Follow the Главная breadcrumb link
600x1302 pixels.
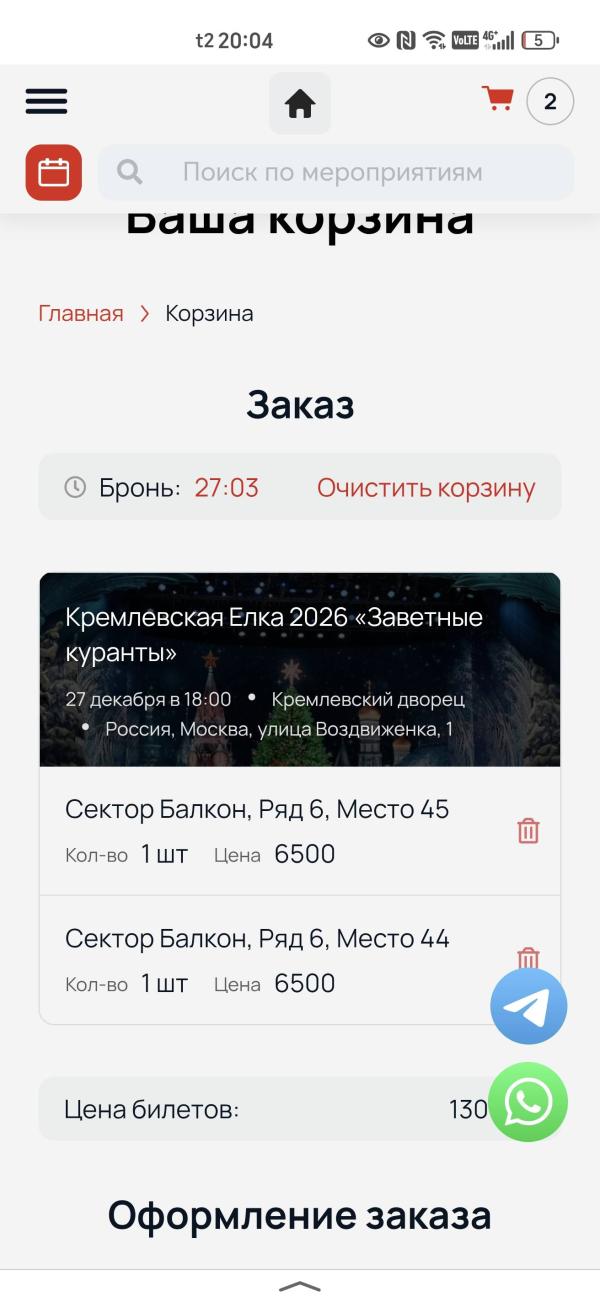click(81, 313)
